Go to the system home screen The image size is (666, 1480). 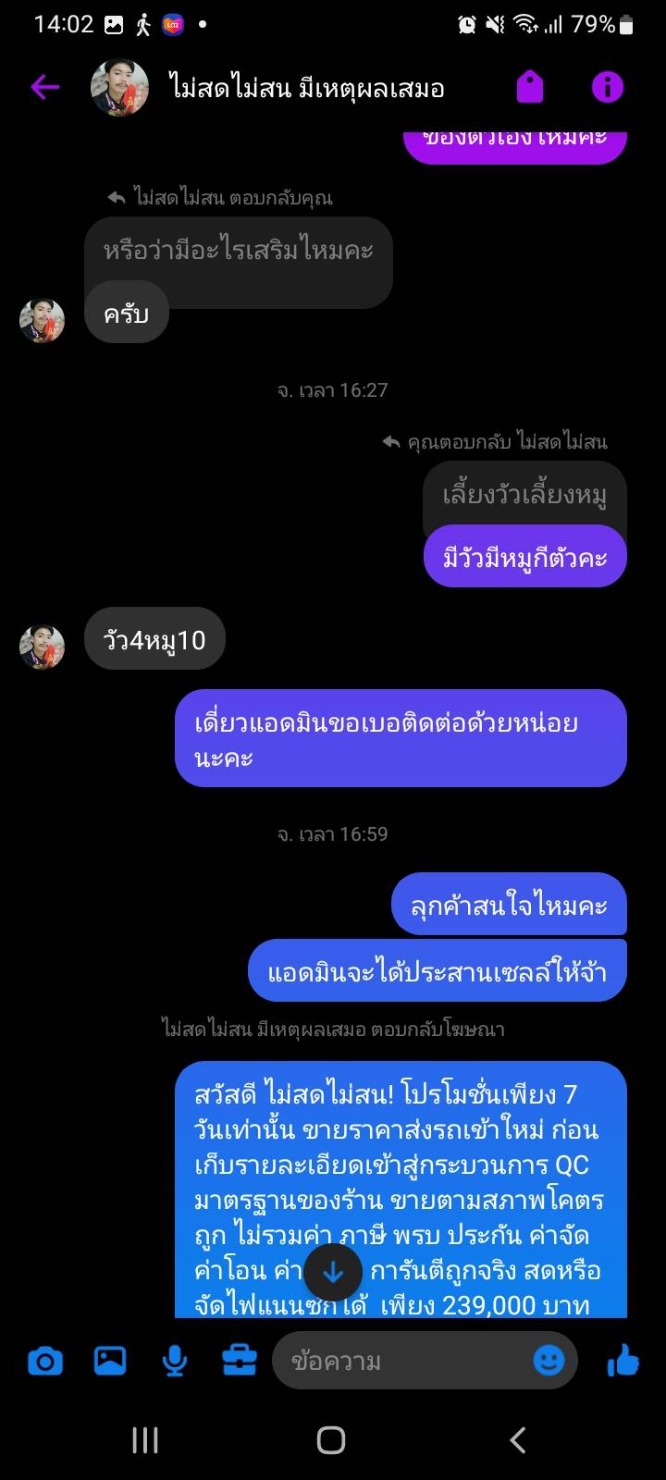tap(331, 1440)
